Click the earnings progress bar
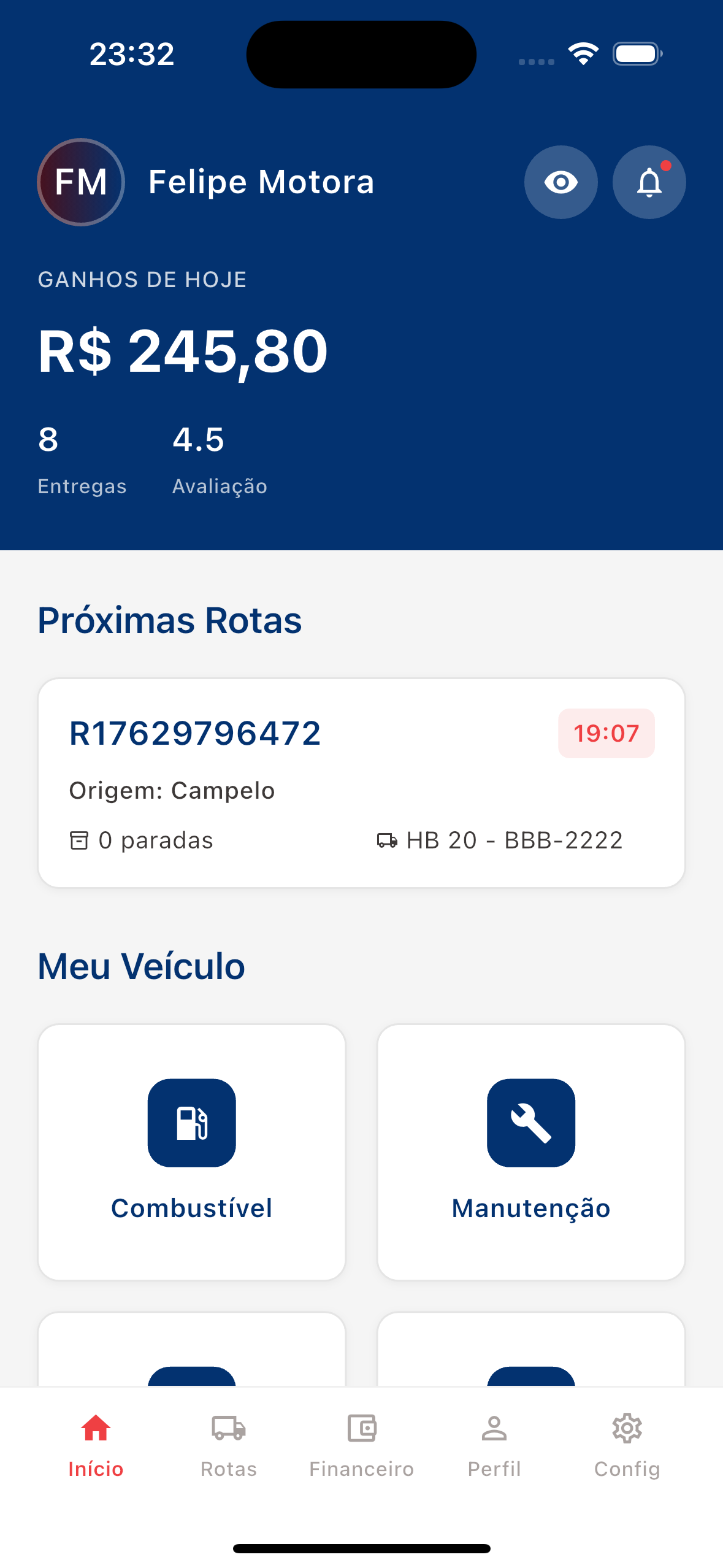Viewport: 723px width, 1568px height. coord(361,413)
